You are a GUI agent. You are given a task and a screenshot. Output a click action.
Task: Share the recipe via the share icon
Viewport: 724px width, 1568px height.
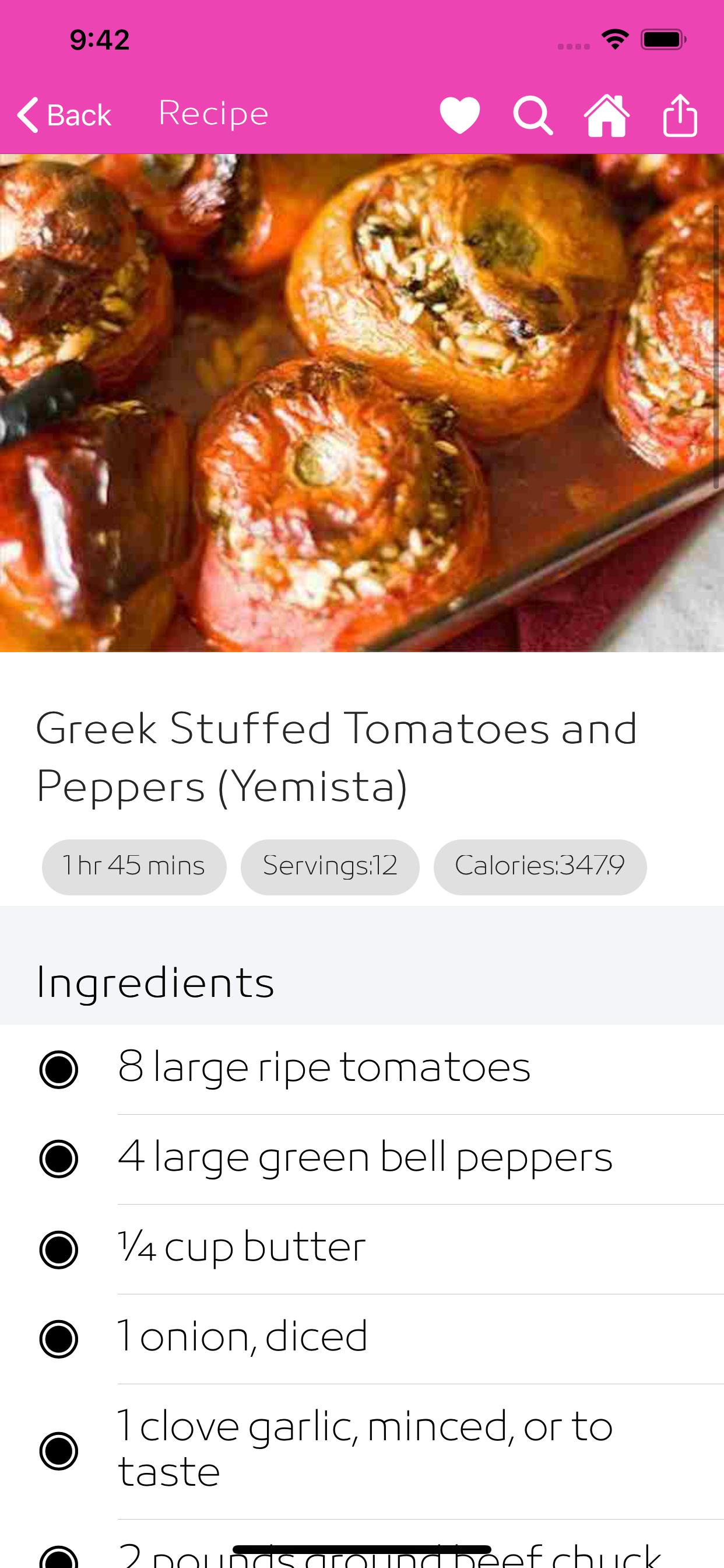(x=681, y=114)
